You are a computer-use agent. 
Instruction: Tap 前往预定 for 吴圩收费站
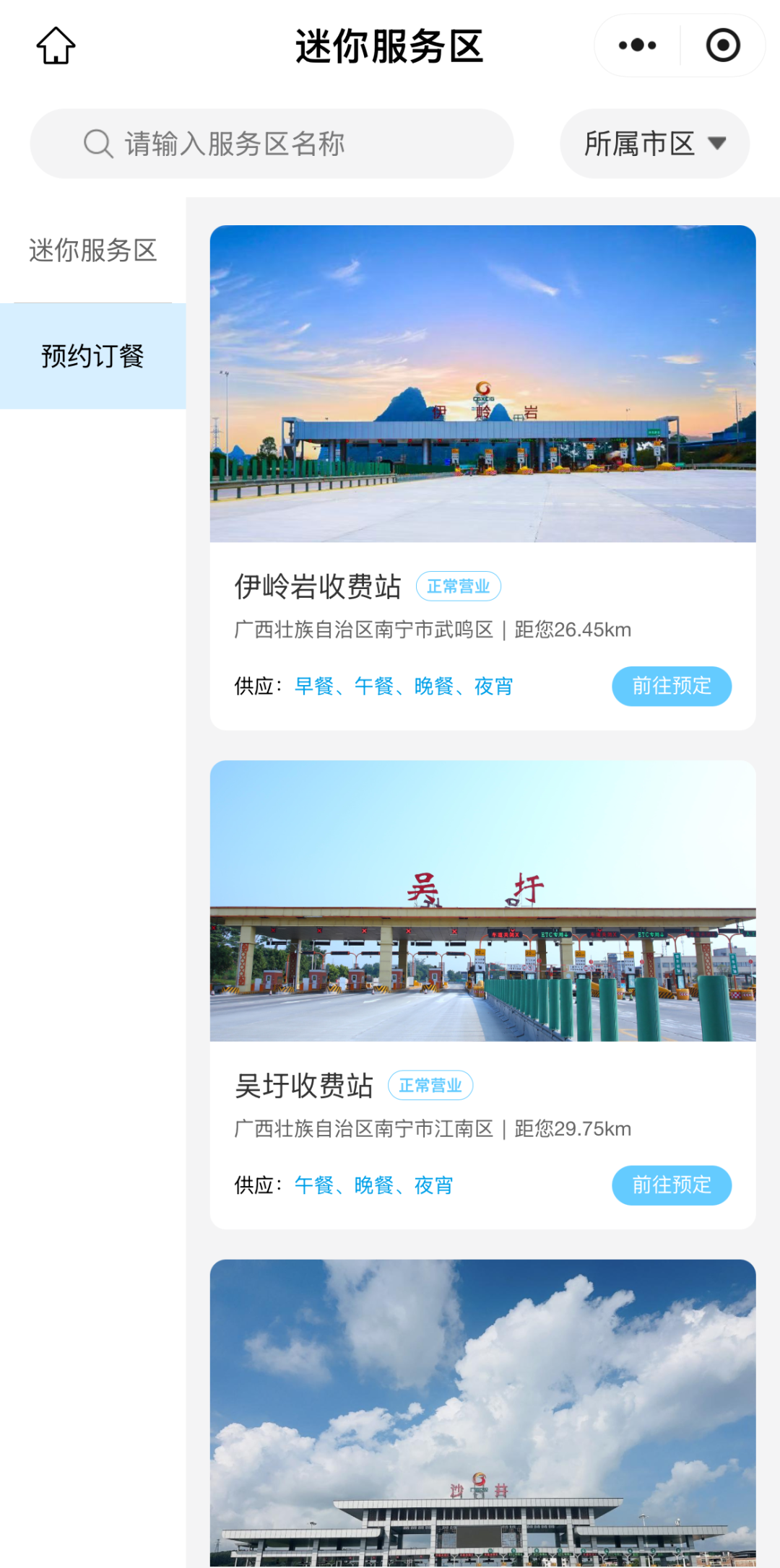click(671, 1185)
